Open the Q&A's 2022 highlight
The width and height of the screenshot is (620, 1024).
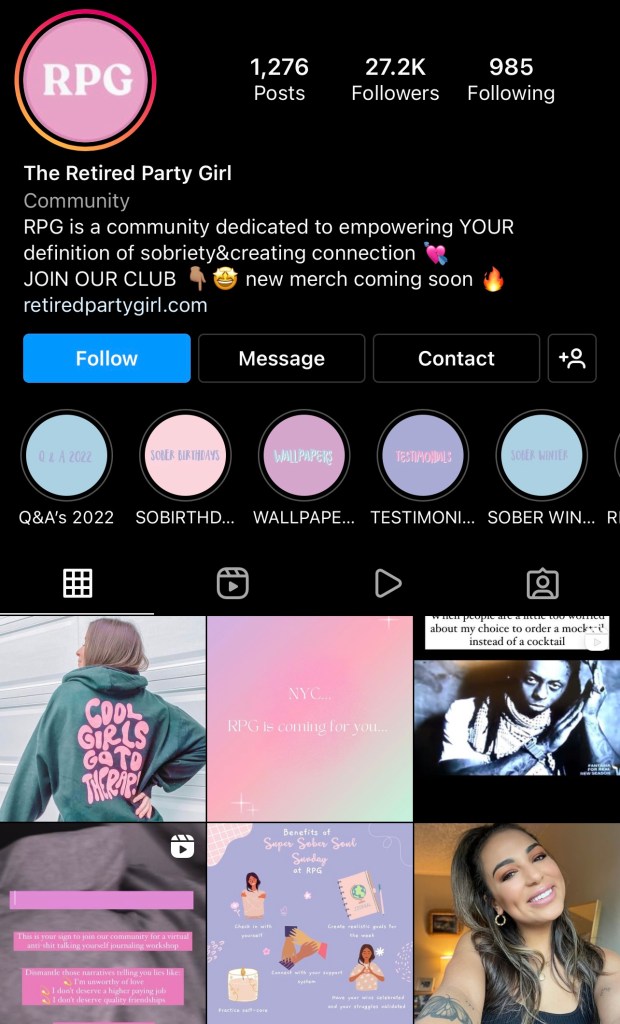click(x=67, y=457)
